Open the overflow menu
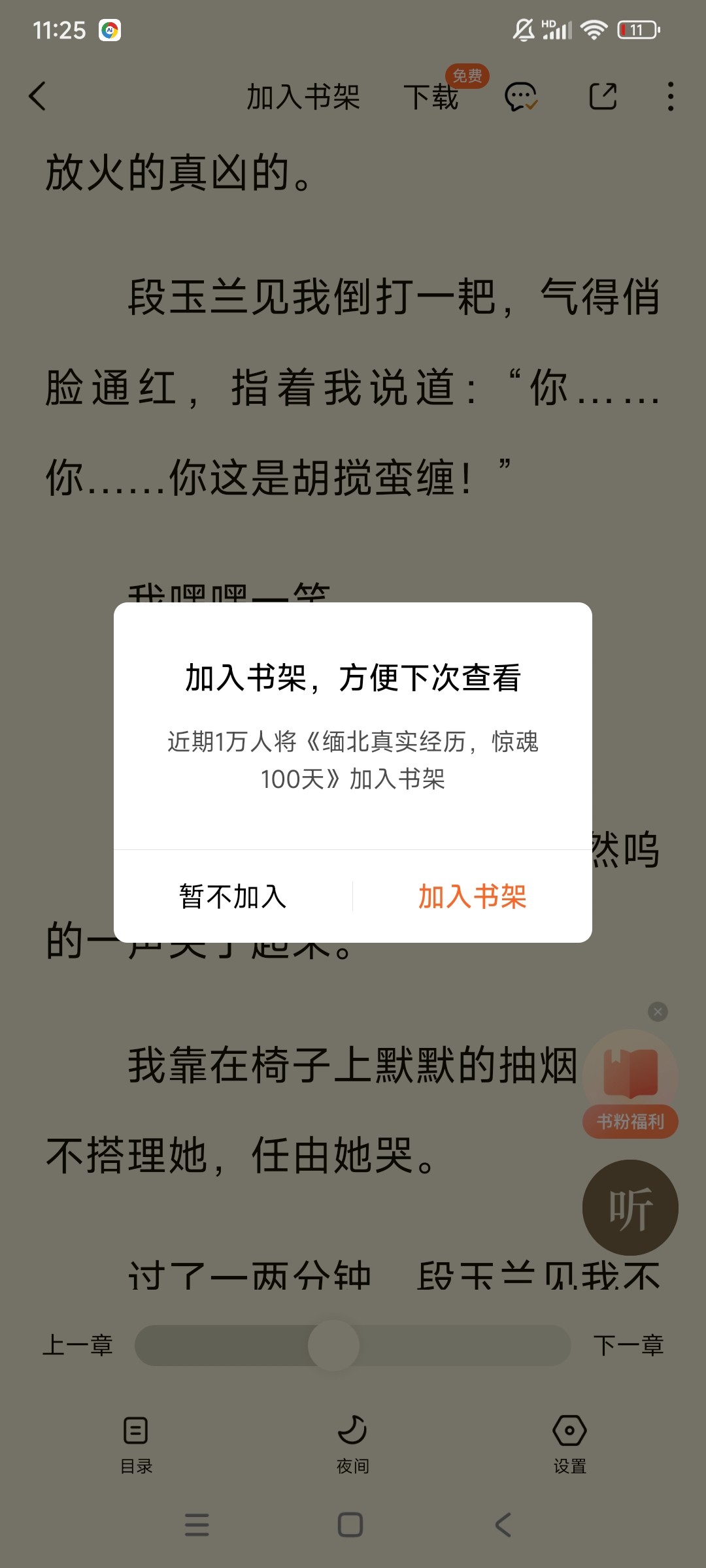The width and height of the screenshot is (706, 1568). click(x=670, y=97)
